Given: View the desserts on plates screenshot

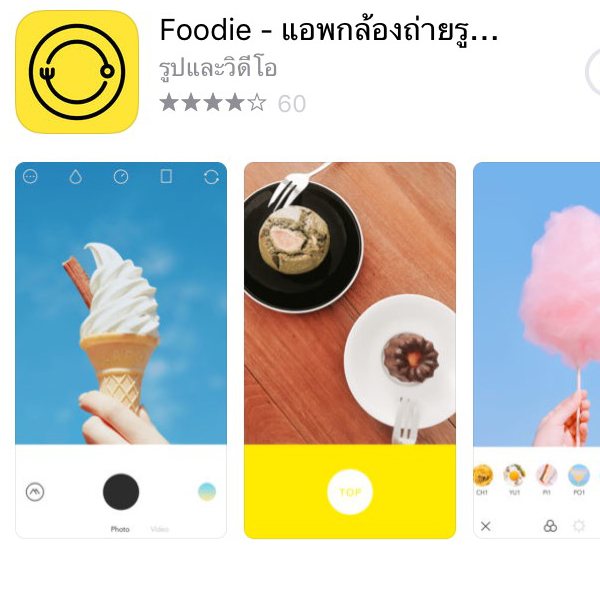Looking at the screenshot, I should click(349, 350).
